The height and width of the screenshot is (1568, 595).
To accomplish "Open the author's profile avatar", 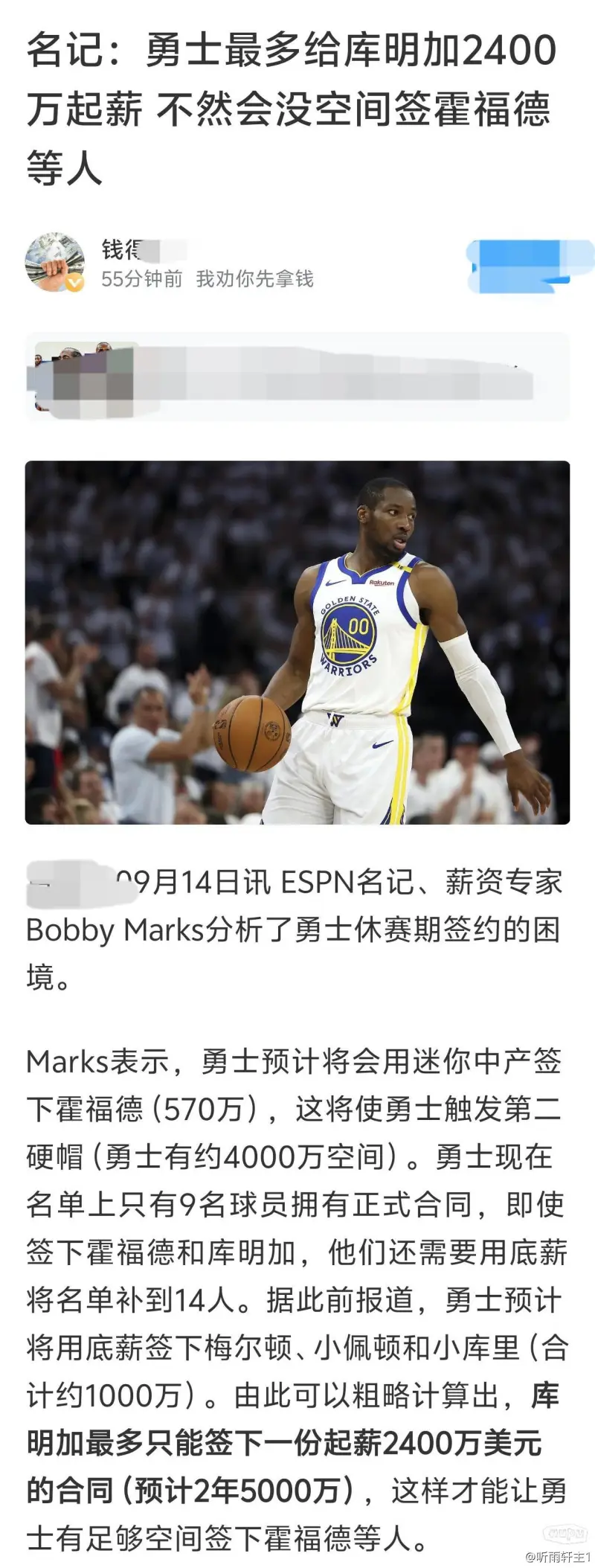I will [x=55, y=262].
